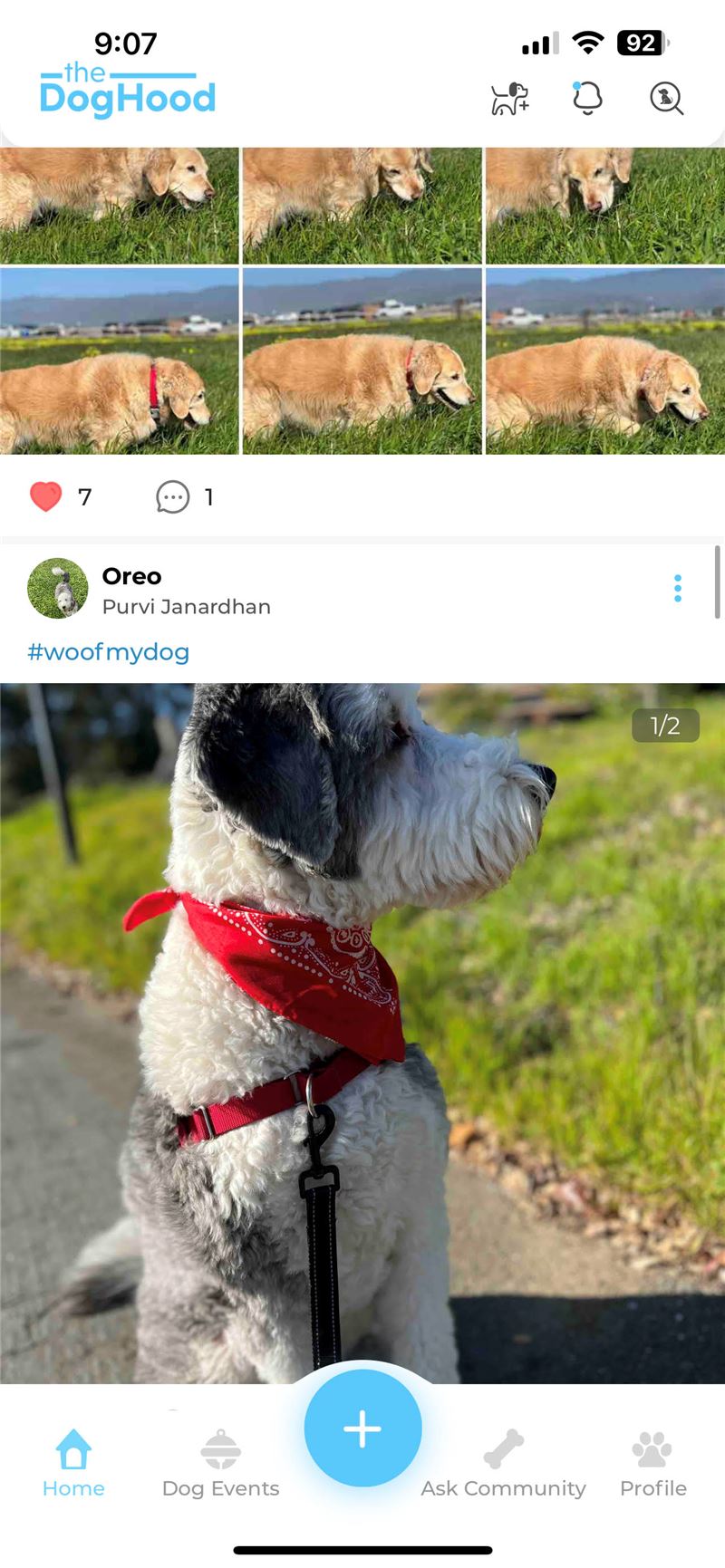Screen dimensions: 725x1568
Task: Open the dog search icon
Action: 666,98
